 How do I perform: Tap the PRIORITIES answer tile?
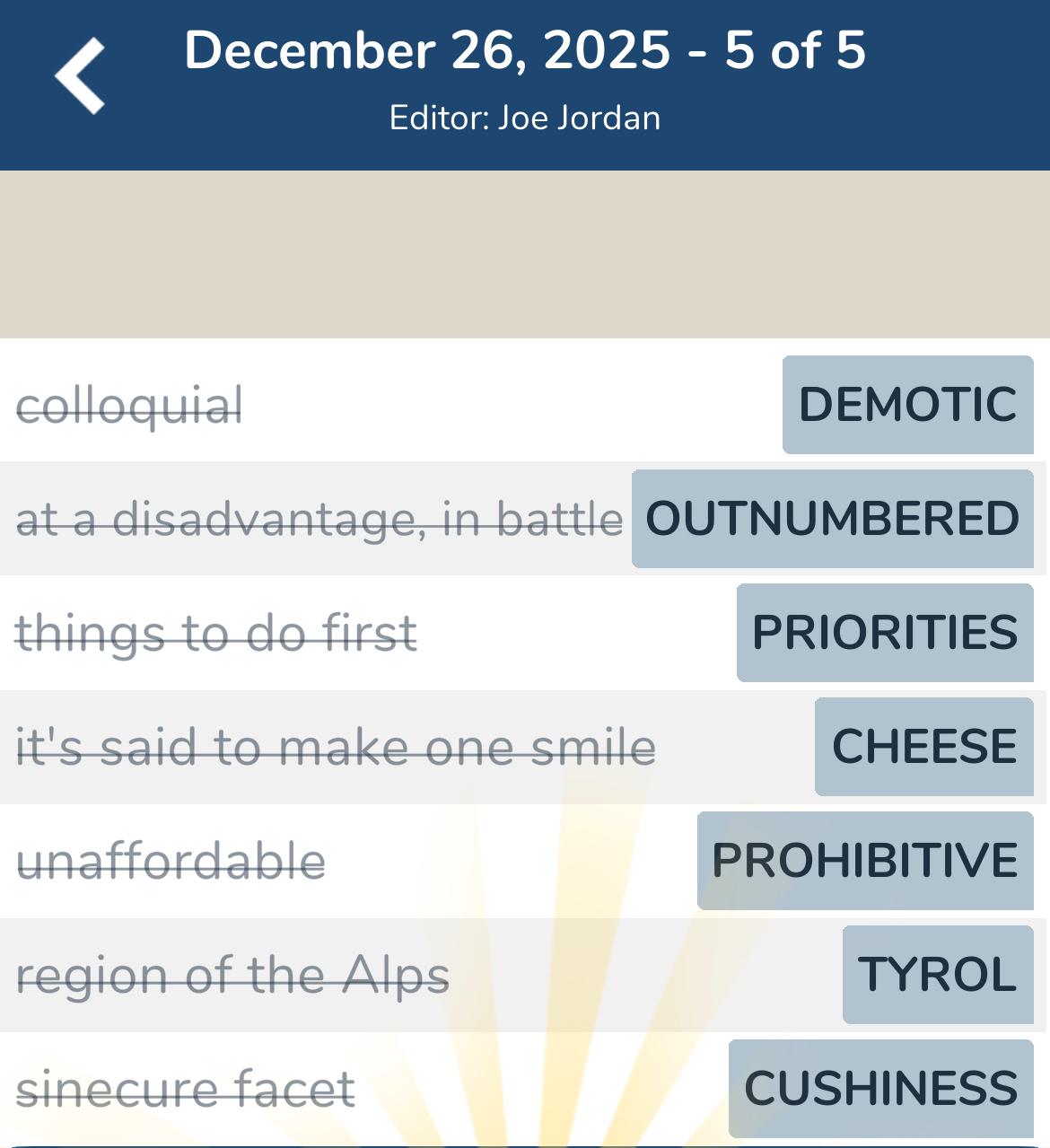pyautogui.click(x=884, y=633)
